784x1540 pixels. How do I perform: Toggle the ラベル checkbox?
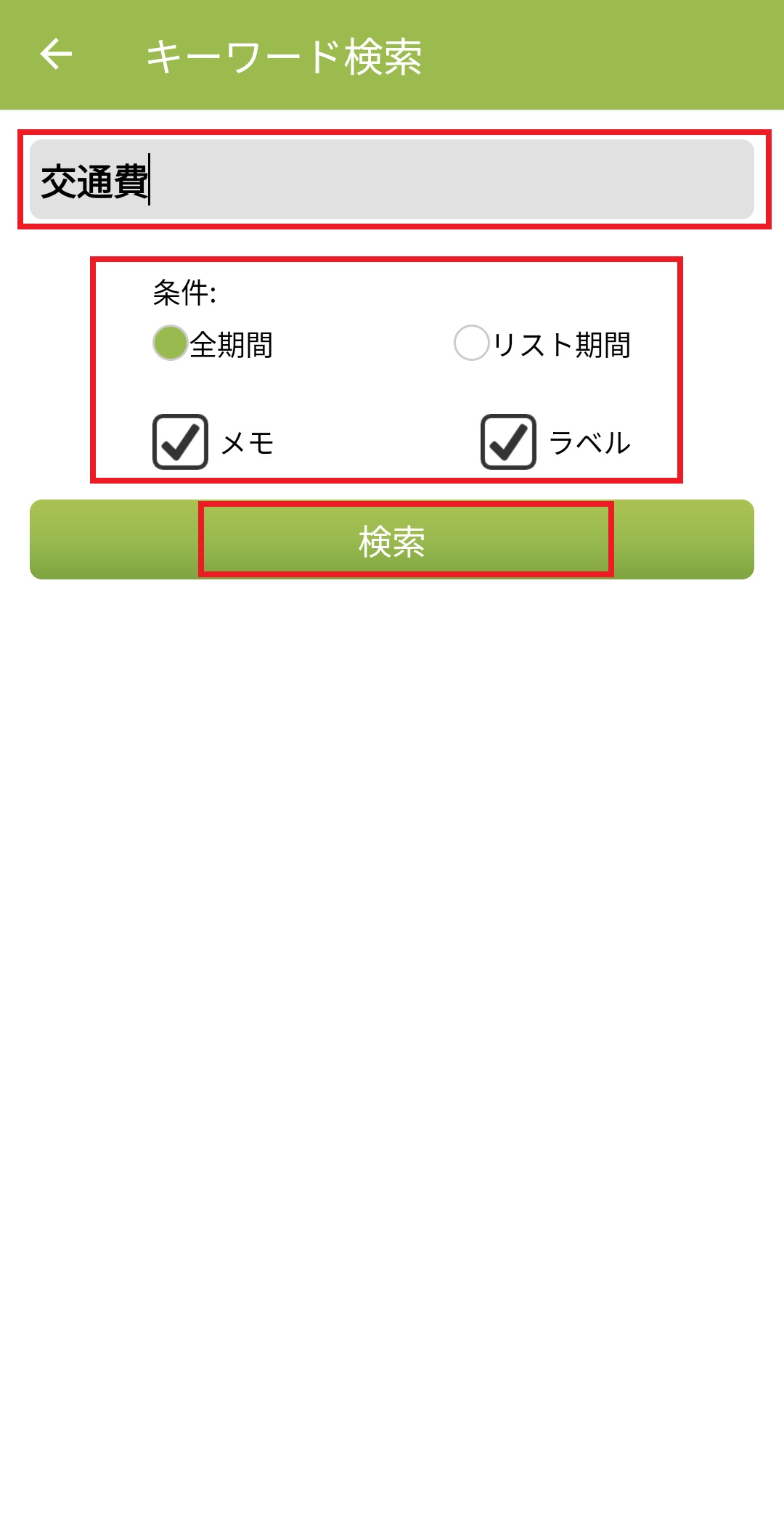click(x=509, y=442)
